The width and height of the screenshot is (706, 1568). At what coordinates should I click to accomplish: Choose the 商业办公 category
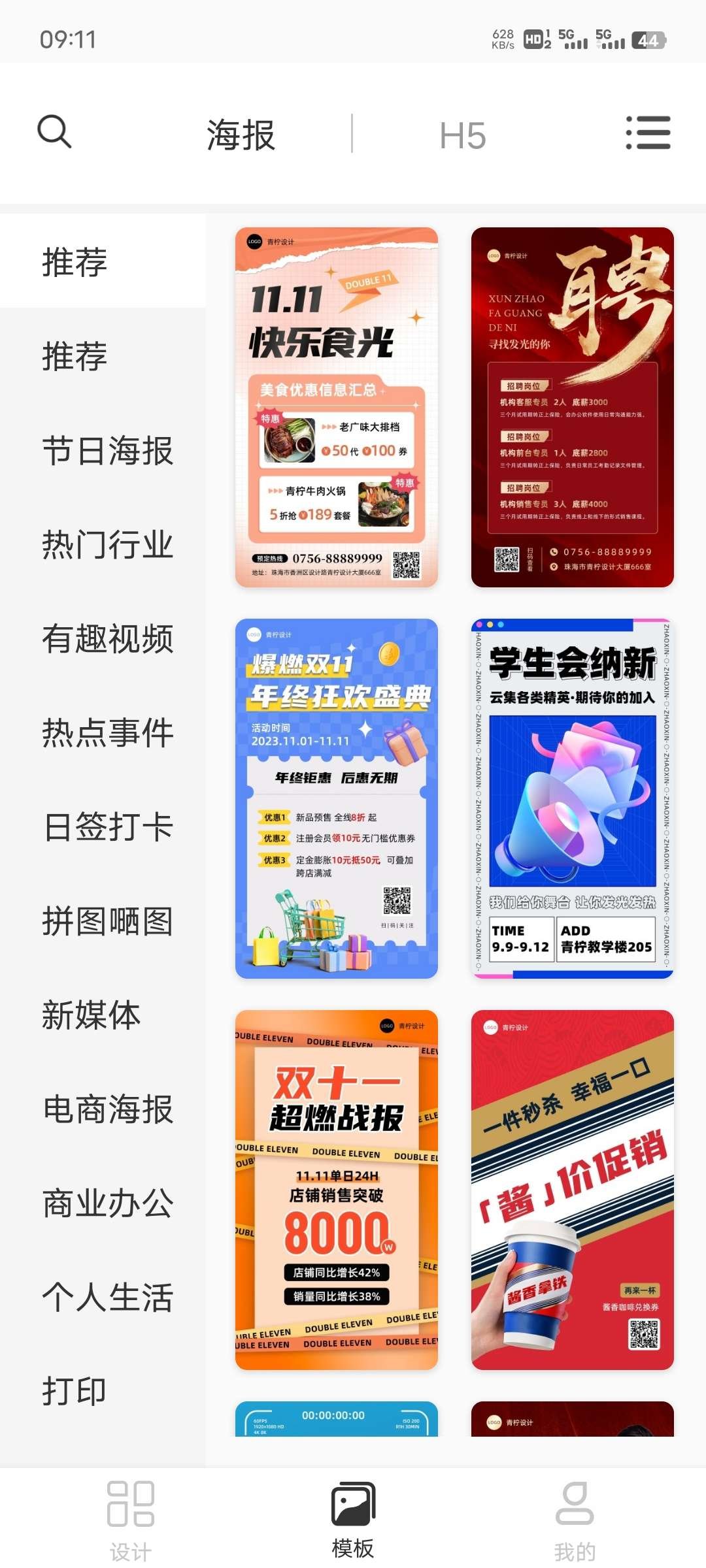107,1203
